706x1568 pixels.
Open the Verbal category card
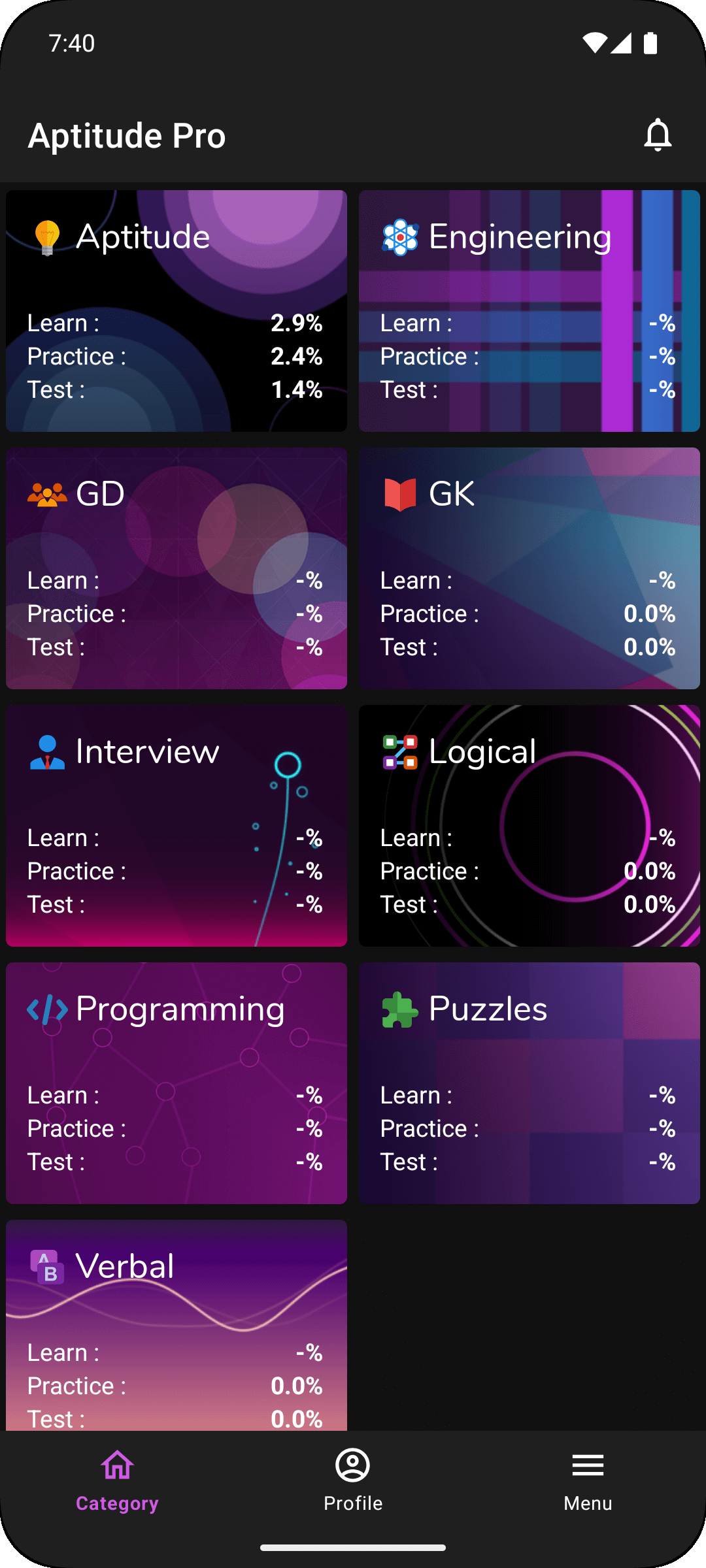(176, 1325)
